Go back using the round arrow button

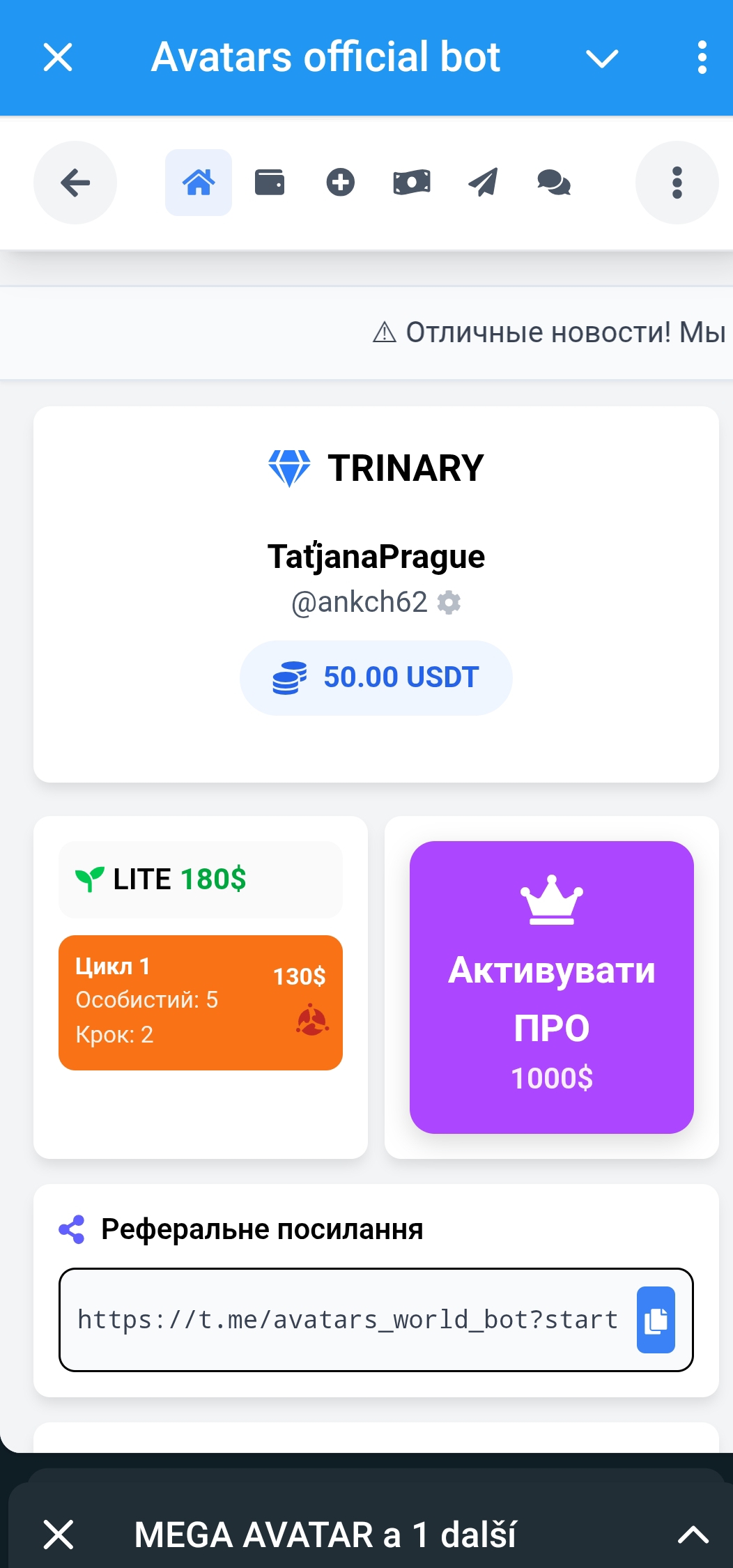pos(75,183)
